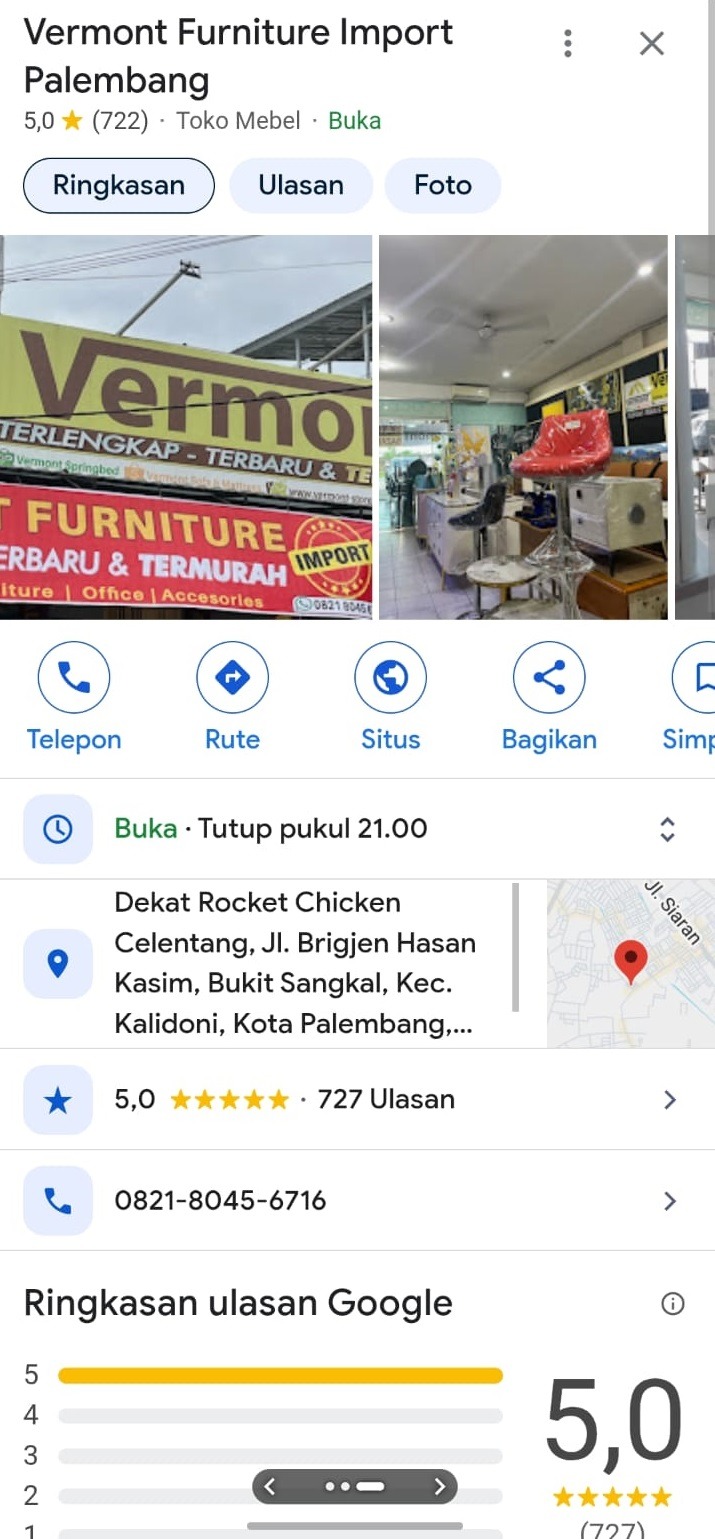The height and width of the screenshot is (1539, 715).
Task: Open the address row near Rocket Chicken
Action: coord(295,963)
